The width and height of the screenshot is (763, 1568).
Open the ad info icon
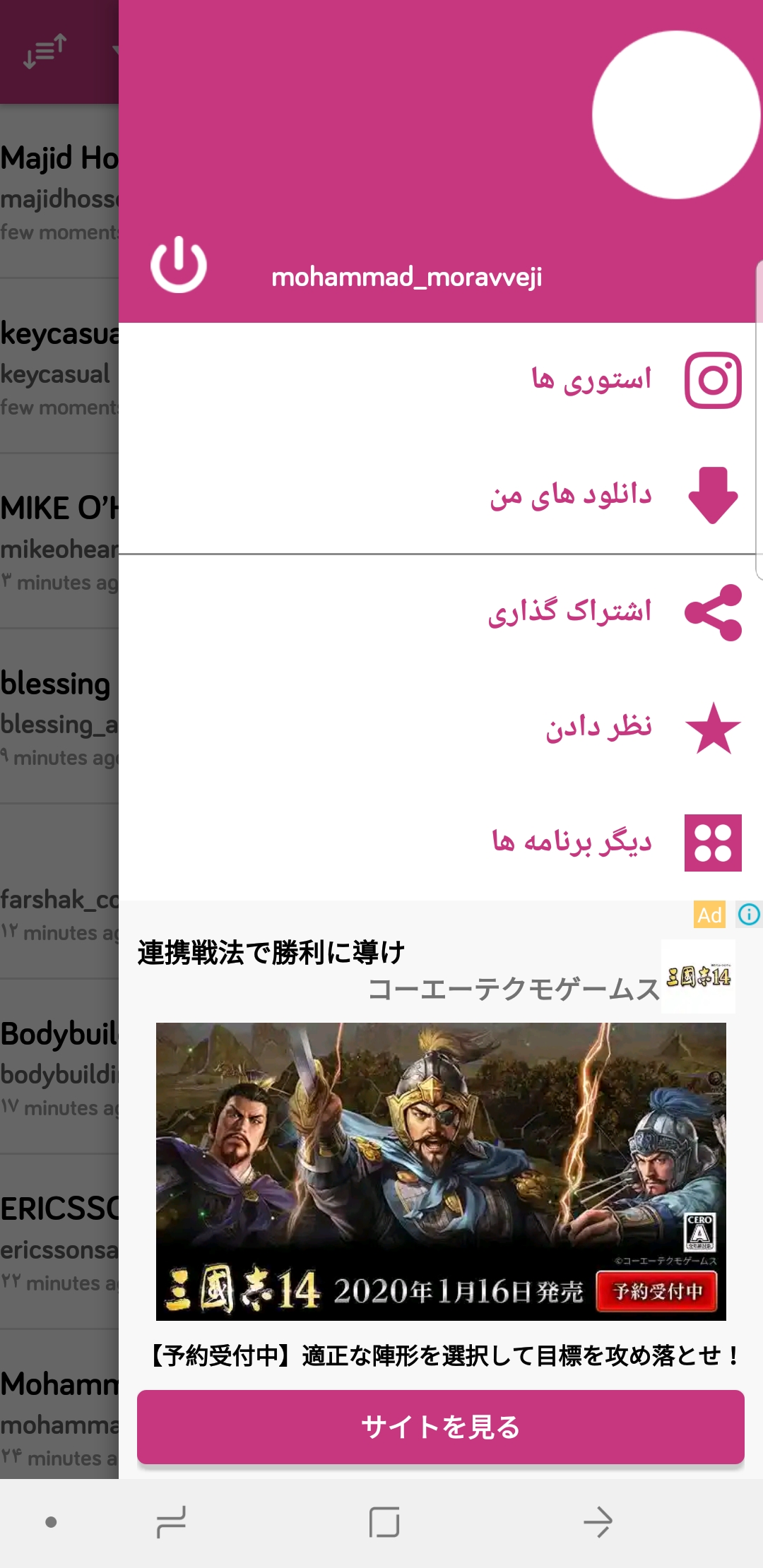[x=748, y=915]
